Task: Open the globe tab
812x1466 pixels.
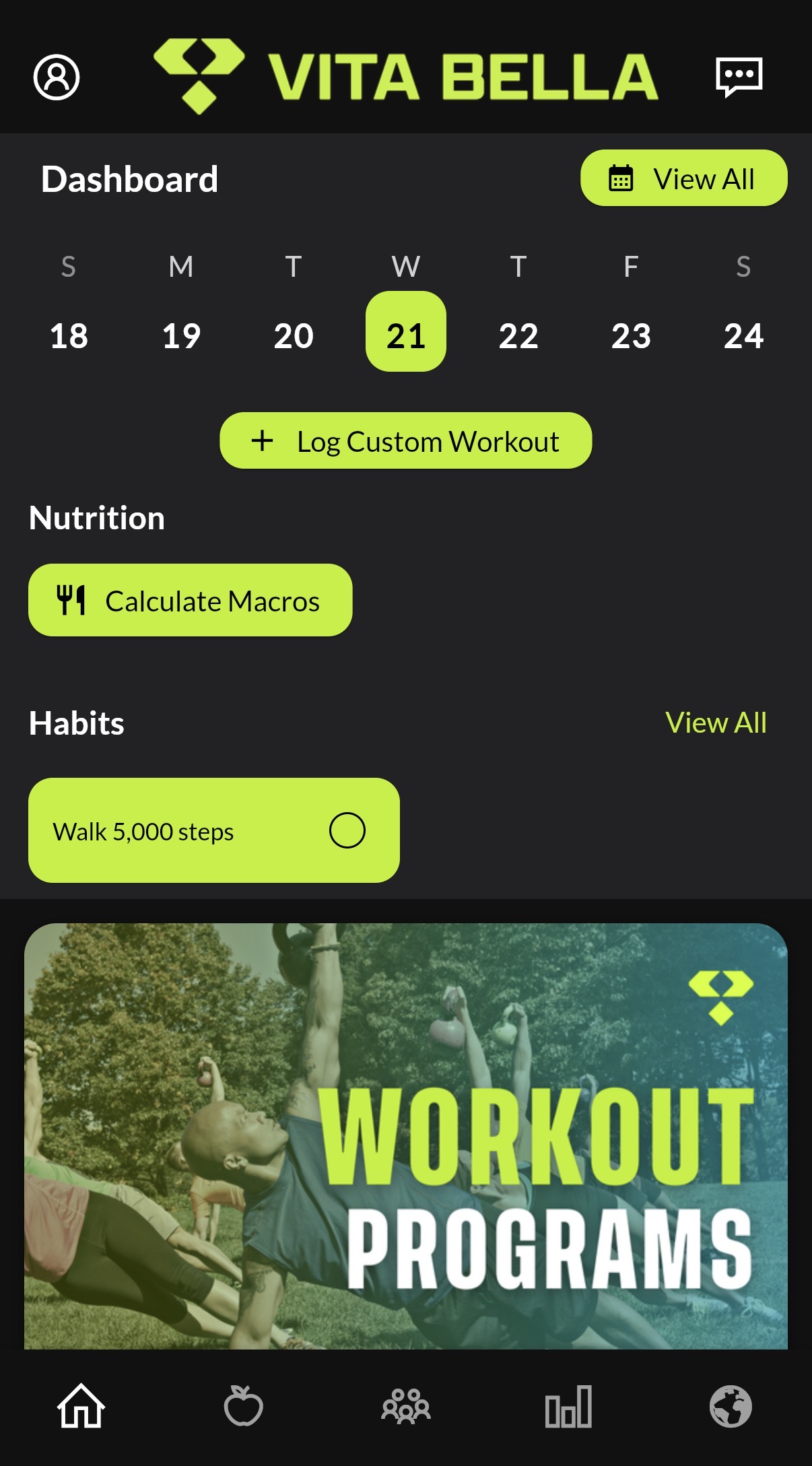Action: point(731,1406)
